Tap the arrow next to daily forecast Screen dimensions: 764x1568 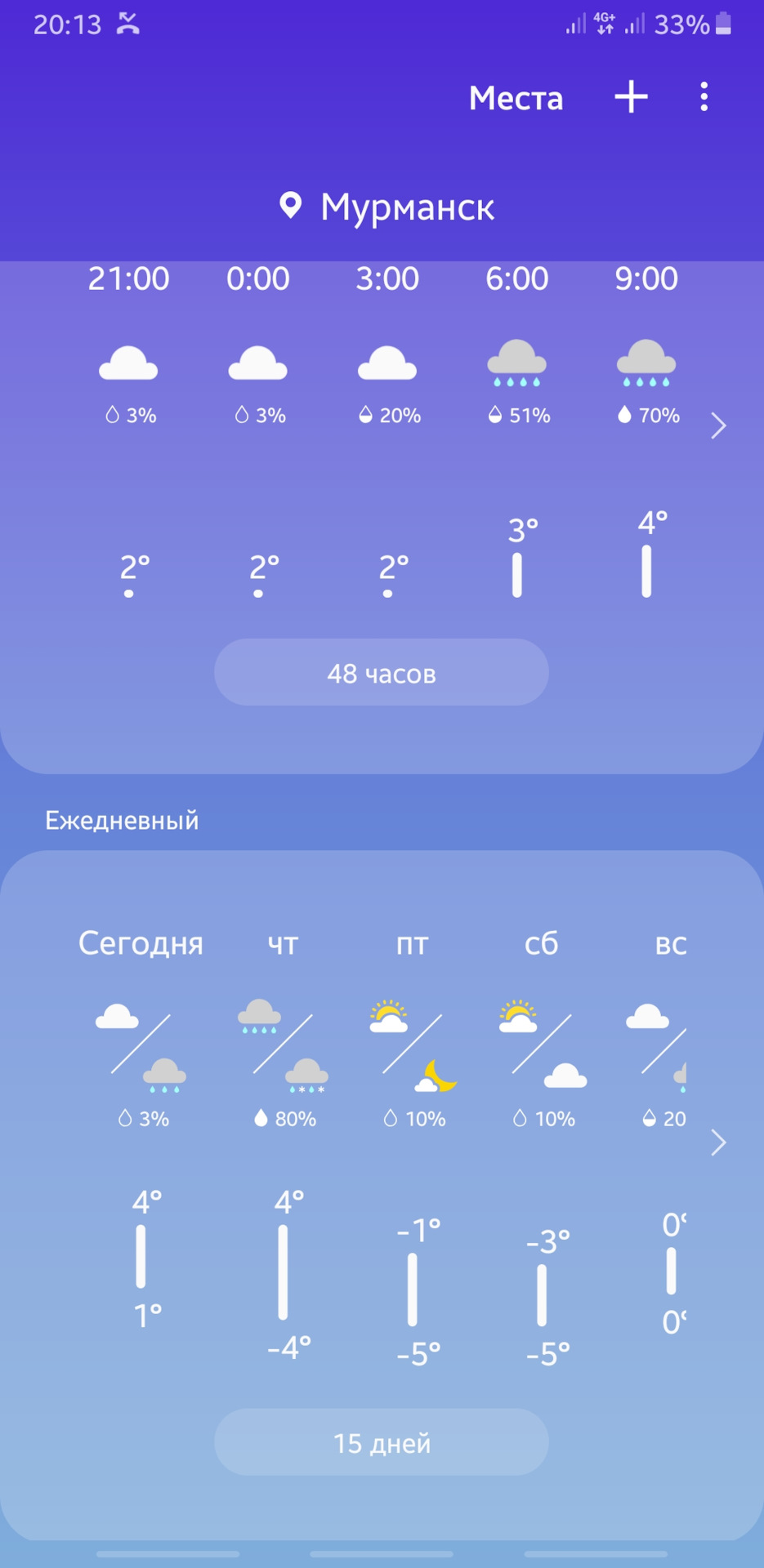(718, 1143)
